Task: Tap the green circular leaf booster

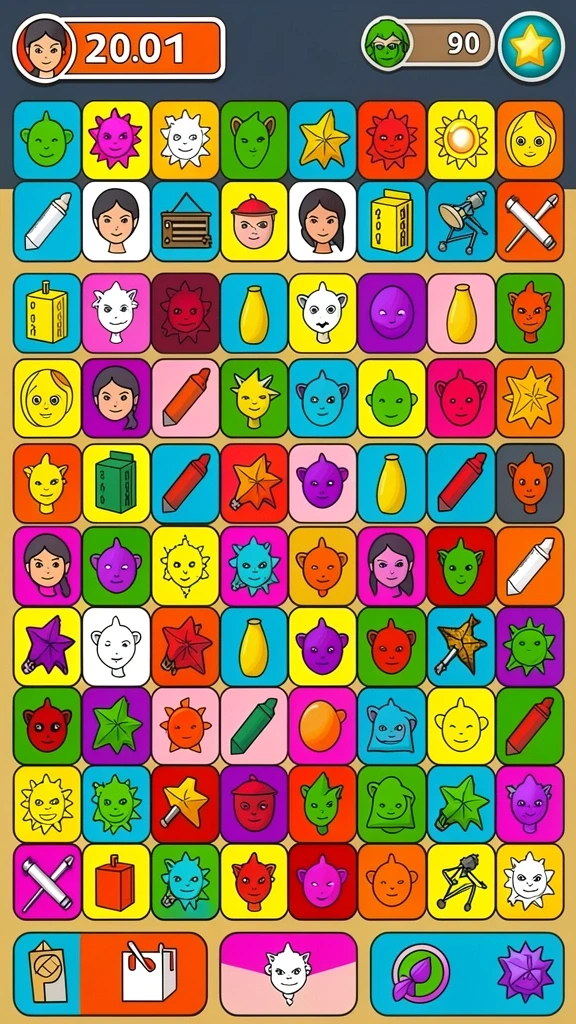Action: [420, 973]
